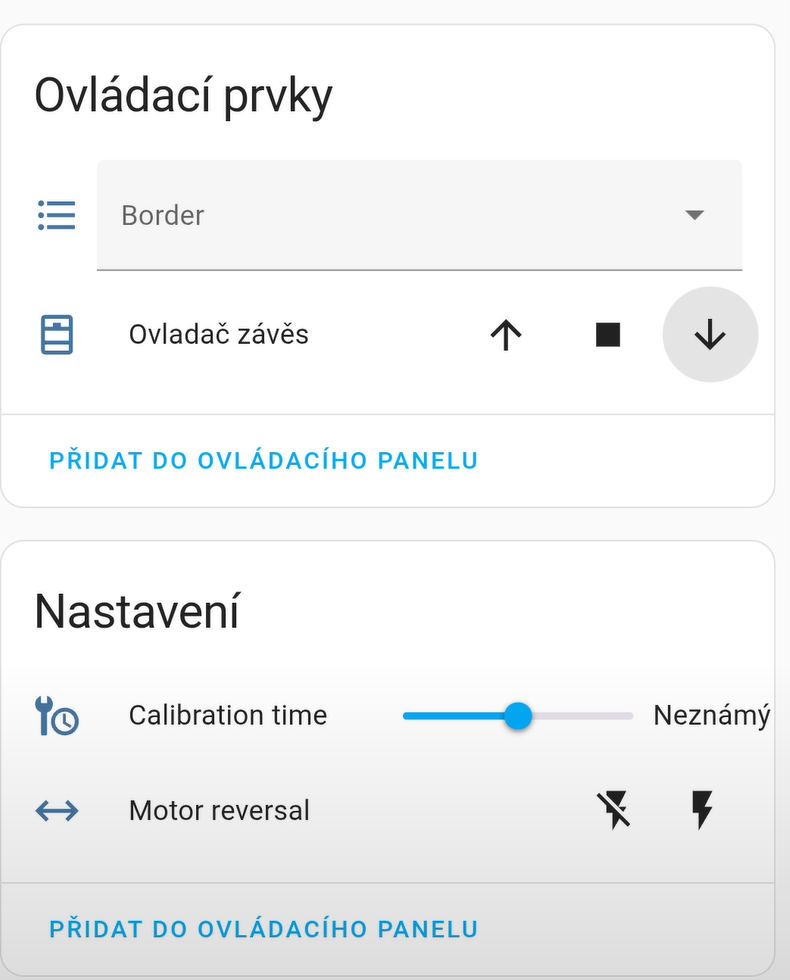Open the Motor reversal entity details
The width and height of the screenshot is (790, 980).
click(x=219, y=810)
